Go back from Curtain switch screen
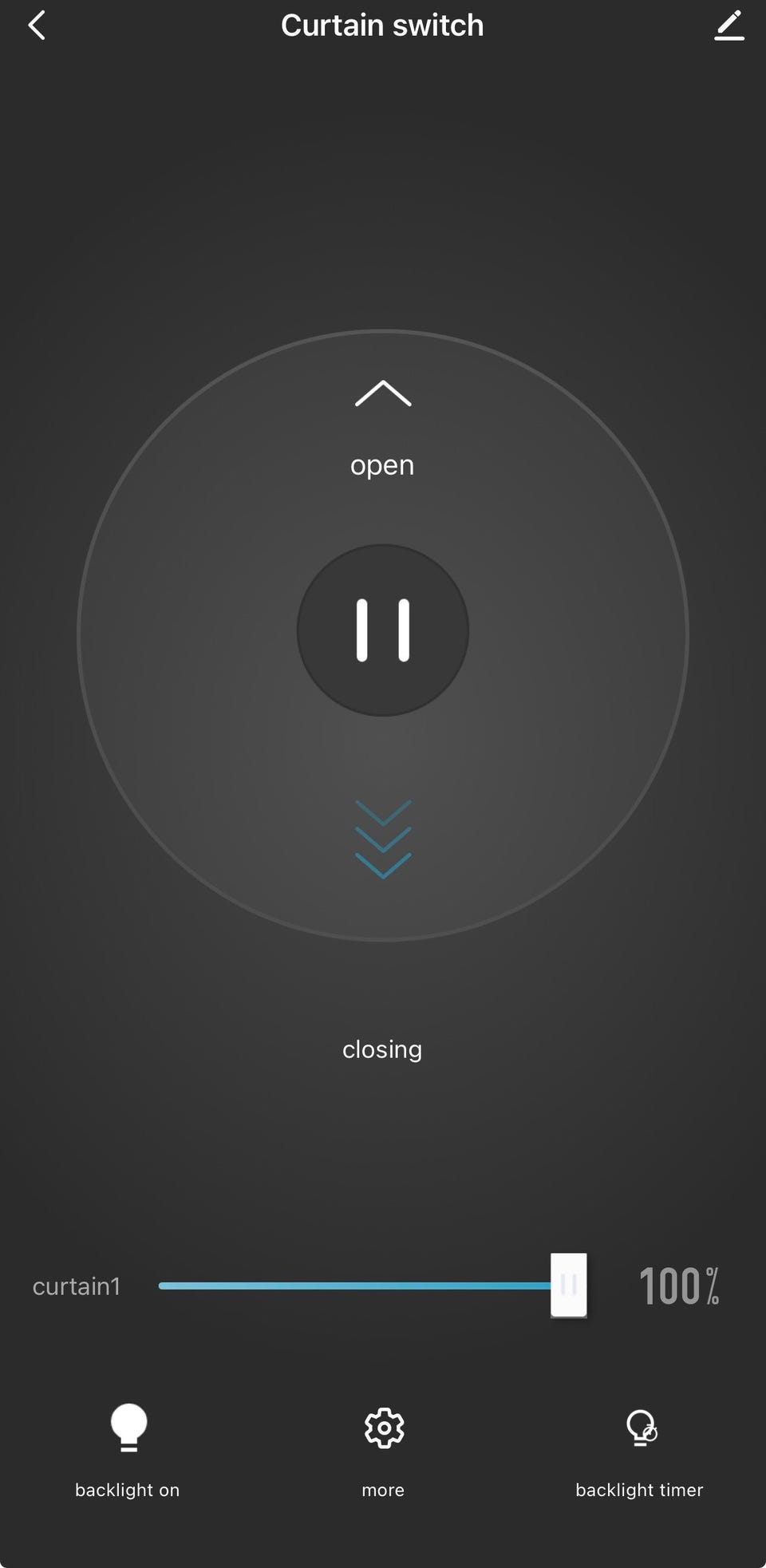Screen dimensions: 766x1568 [x=37, y=26]
